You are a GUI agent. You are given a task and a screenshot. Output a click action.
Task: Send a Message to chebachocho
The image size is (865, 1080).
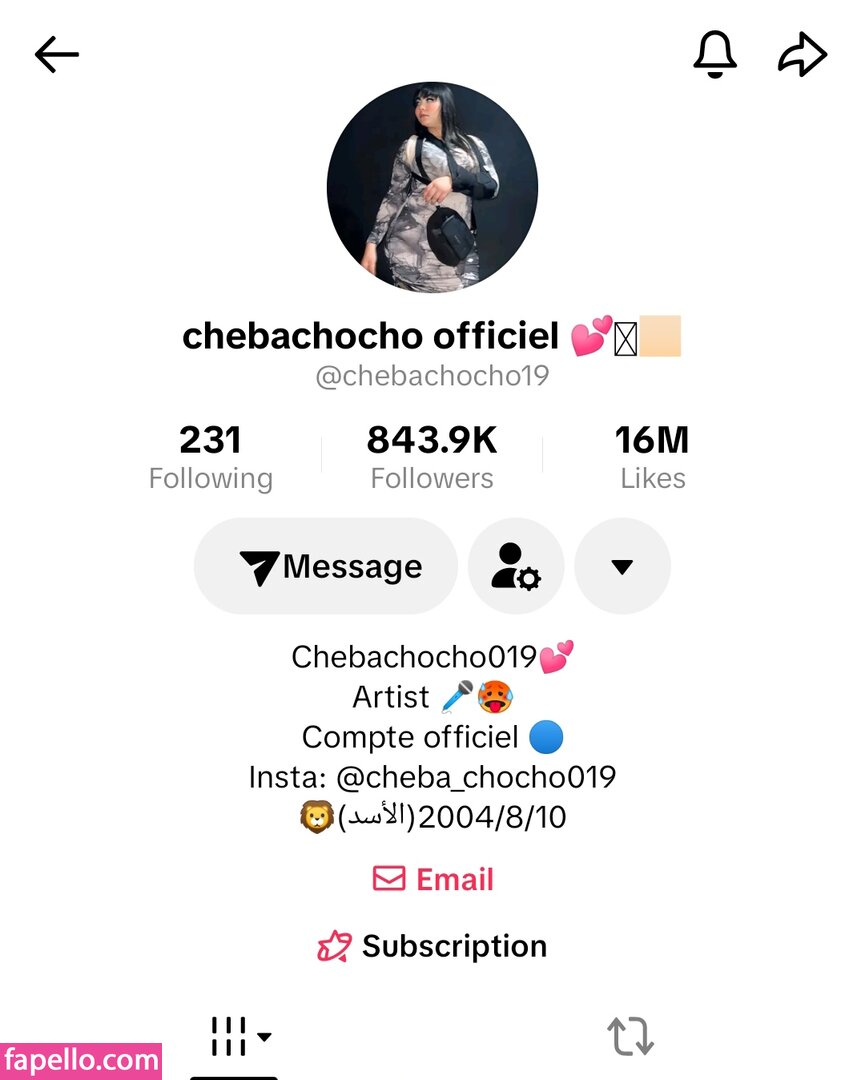326,567
